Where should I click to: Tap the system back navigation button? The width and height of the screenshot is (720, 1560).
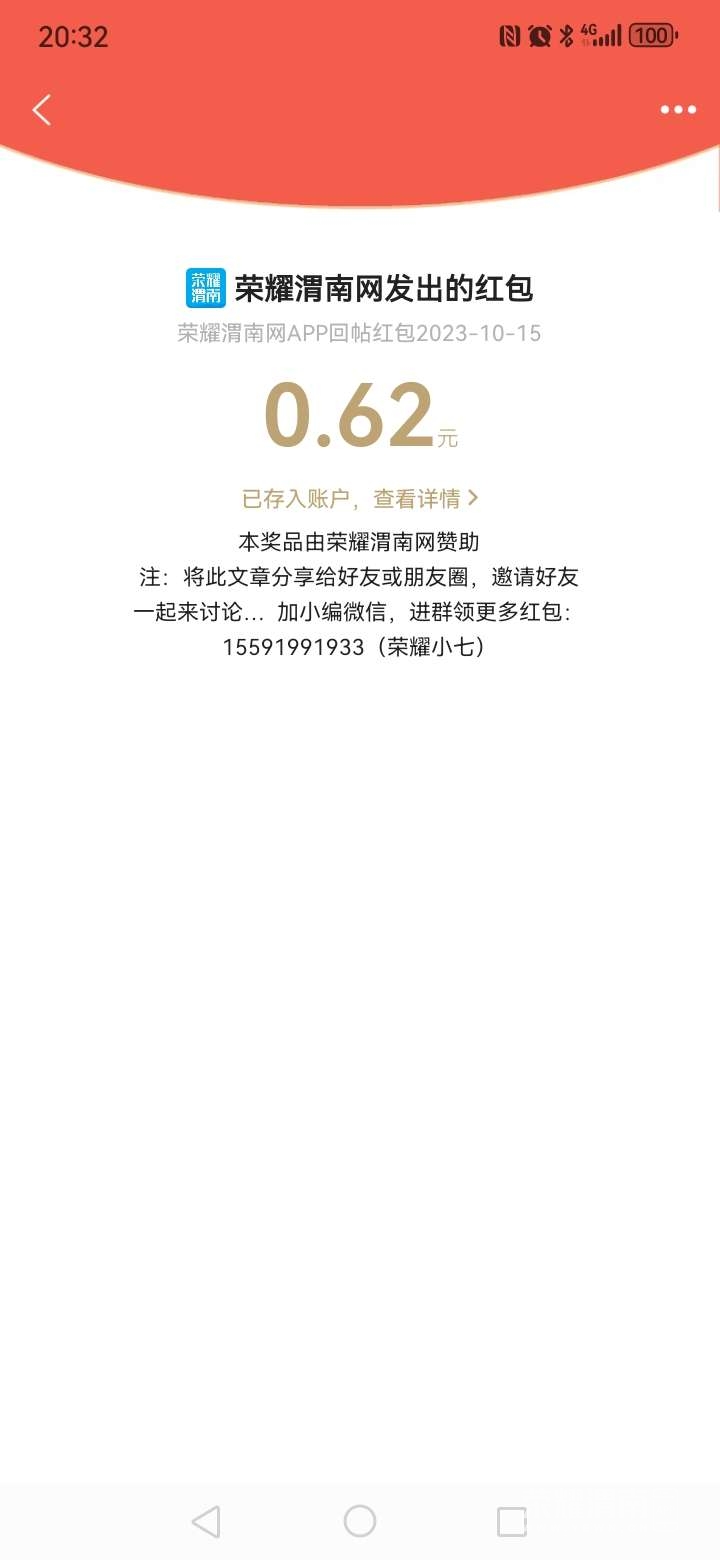click(206, 1522)
